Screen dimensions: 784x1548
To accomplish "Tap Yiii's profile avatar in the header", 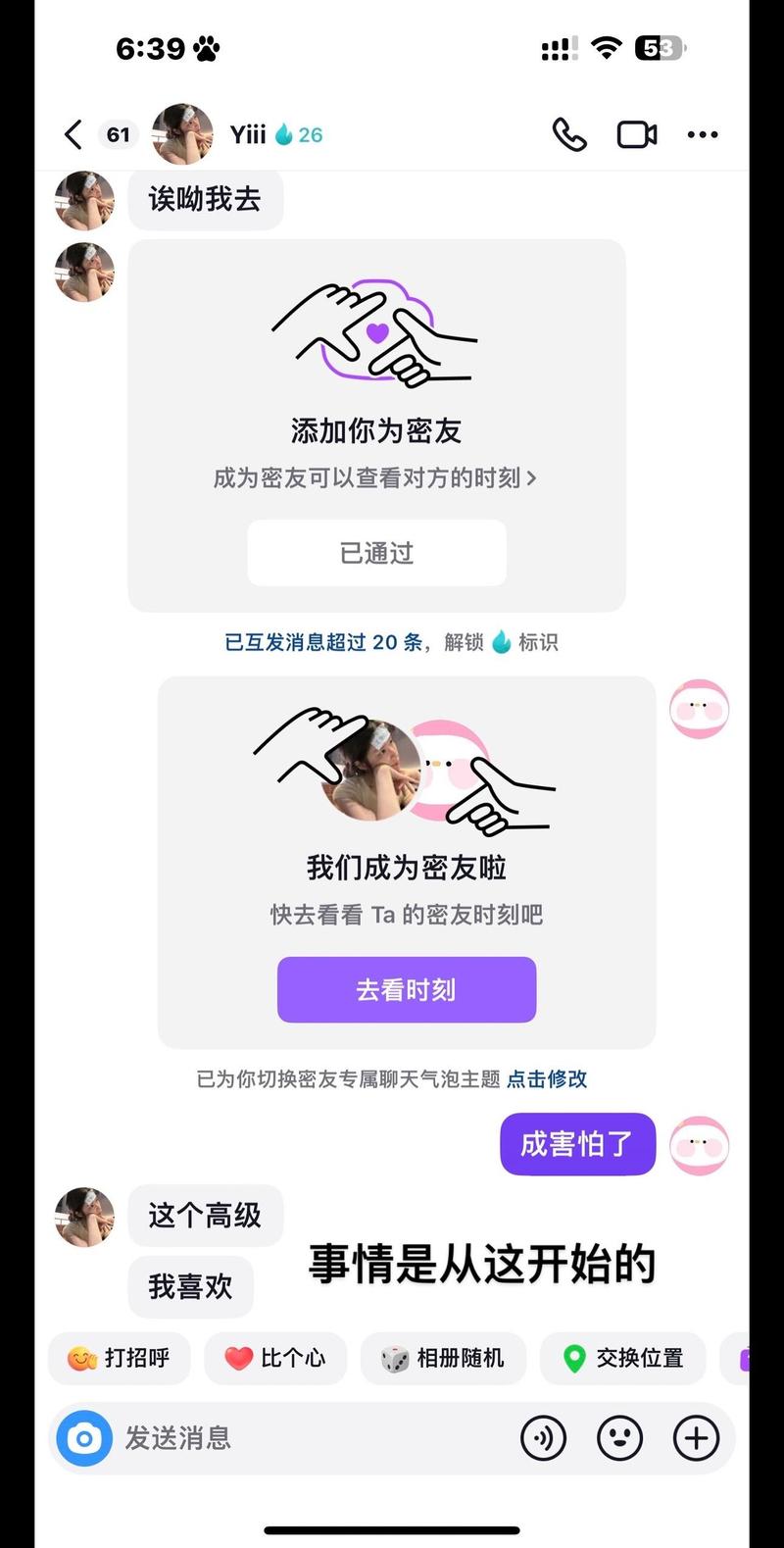I will tap(181, 133).
